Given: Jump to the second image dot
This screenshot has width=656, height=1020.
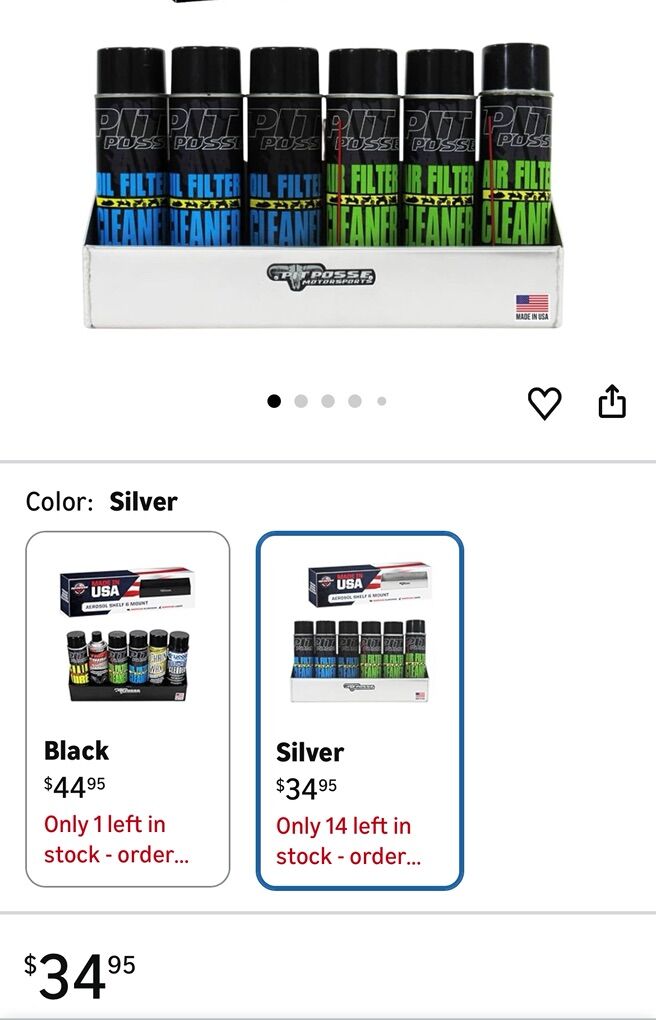Looking at the screenshot, I should [301, 401].
